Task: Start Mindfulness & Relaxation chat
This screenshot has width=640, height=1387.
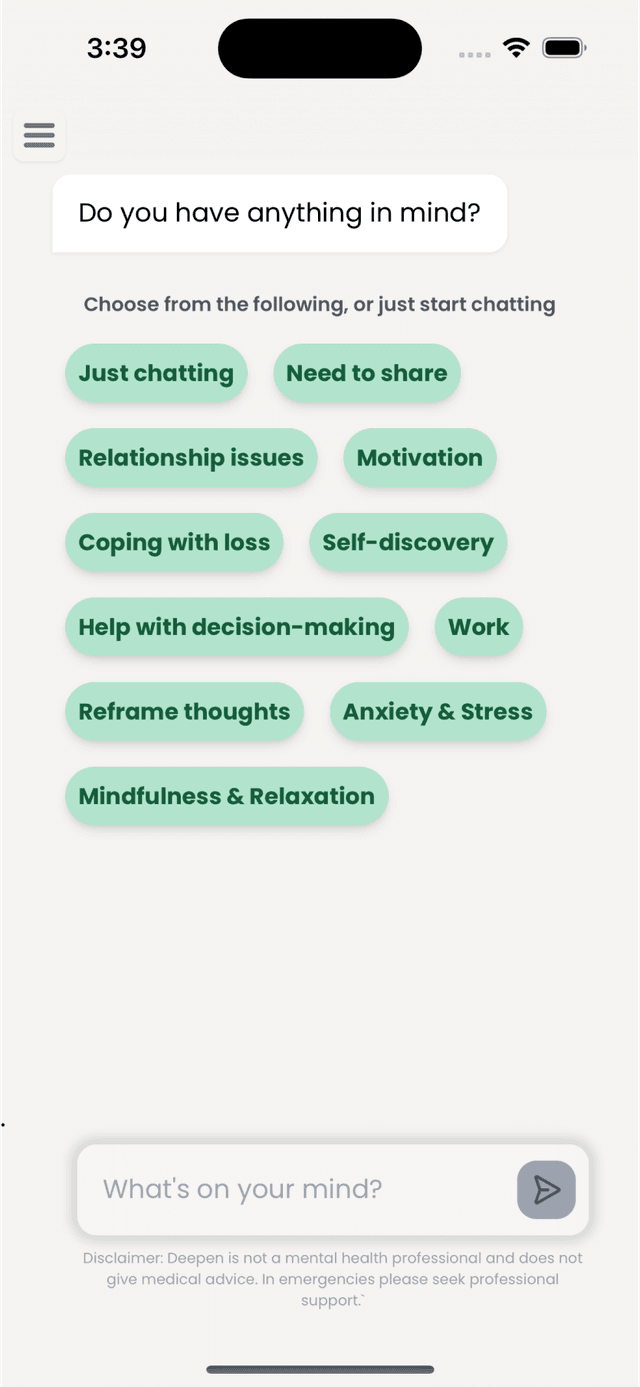Action: pos(226,796)
